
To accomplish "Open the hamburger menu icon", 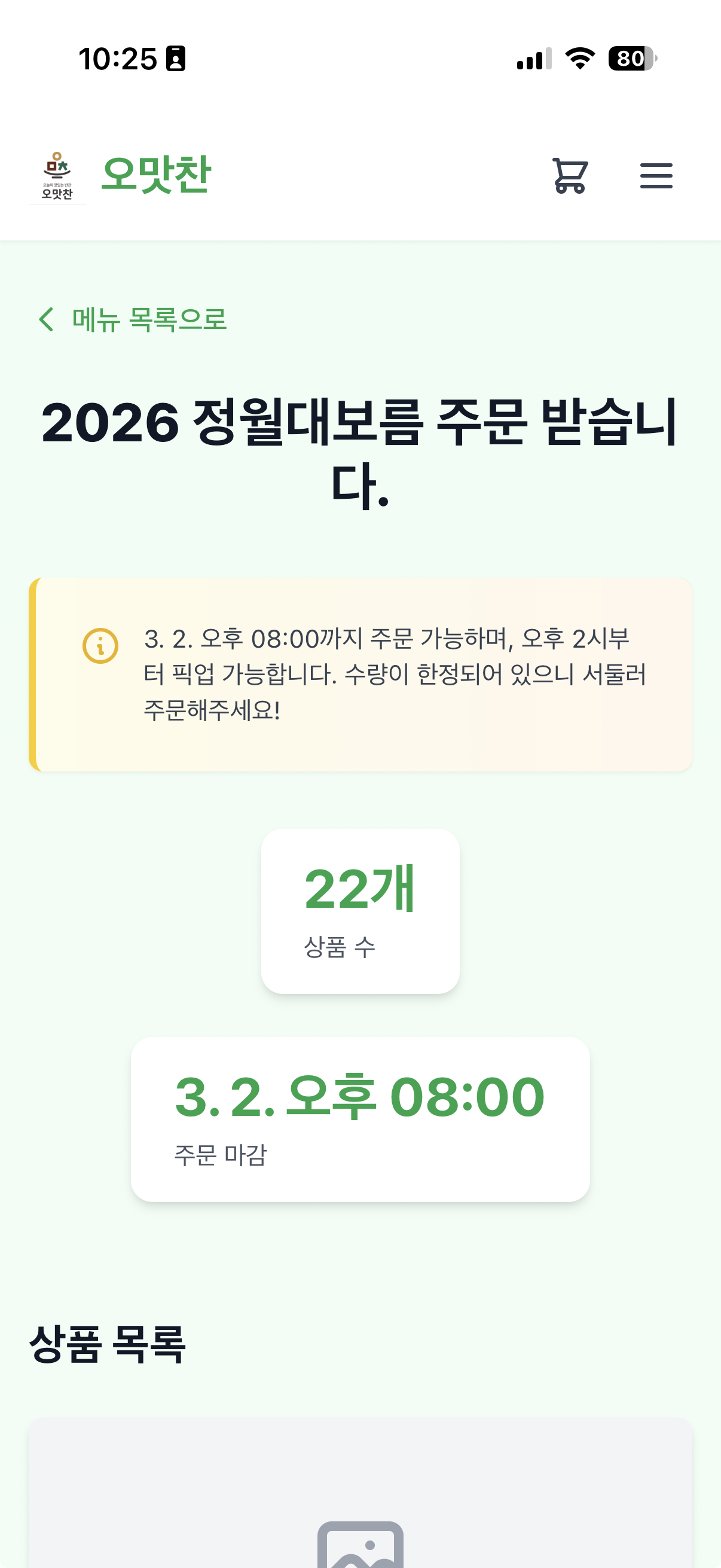I will (656, 176).
